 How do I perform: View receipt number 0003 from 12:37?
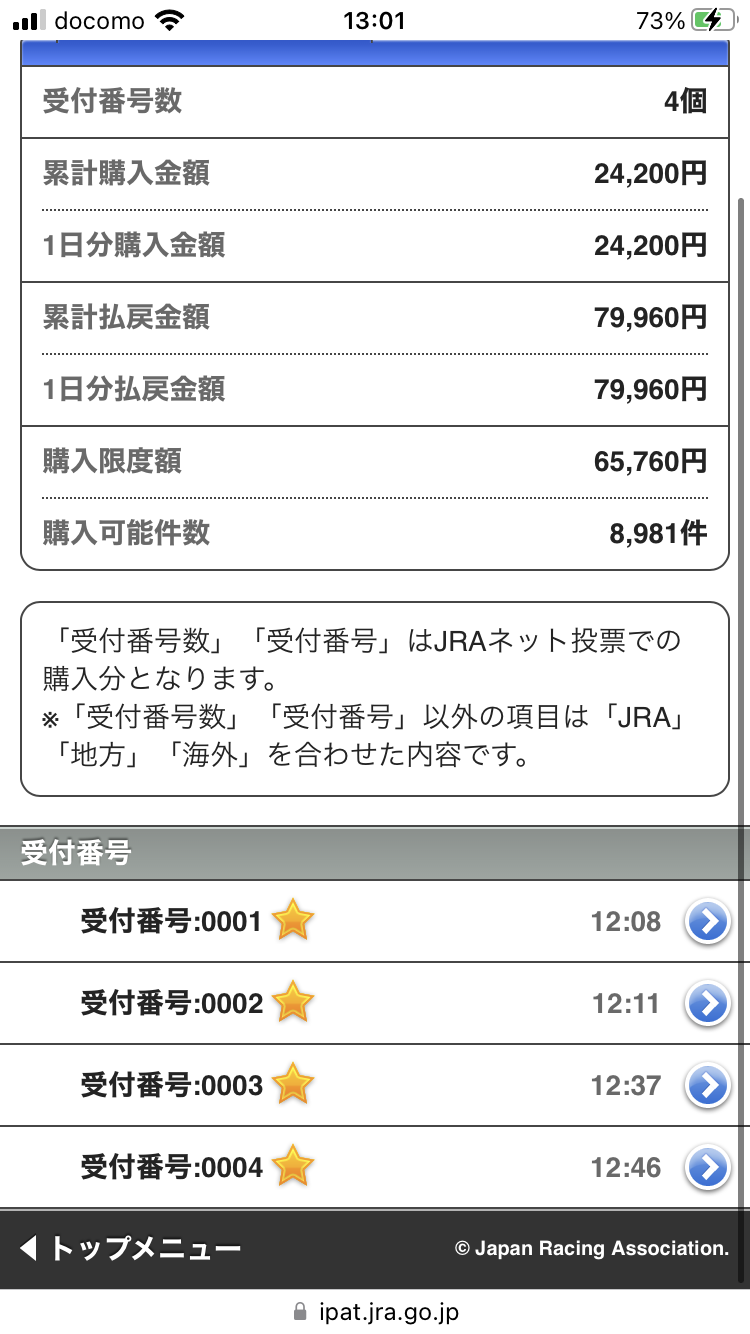point(707,1085)
